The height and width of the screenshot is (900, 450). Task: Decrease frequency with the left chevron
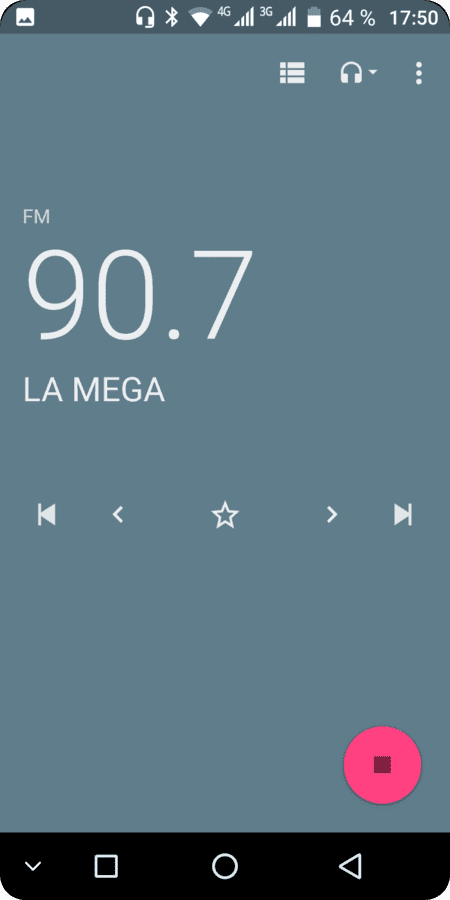(118, 514)
